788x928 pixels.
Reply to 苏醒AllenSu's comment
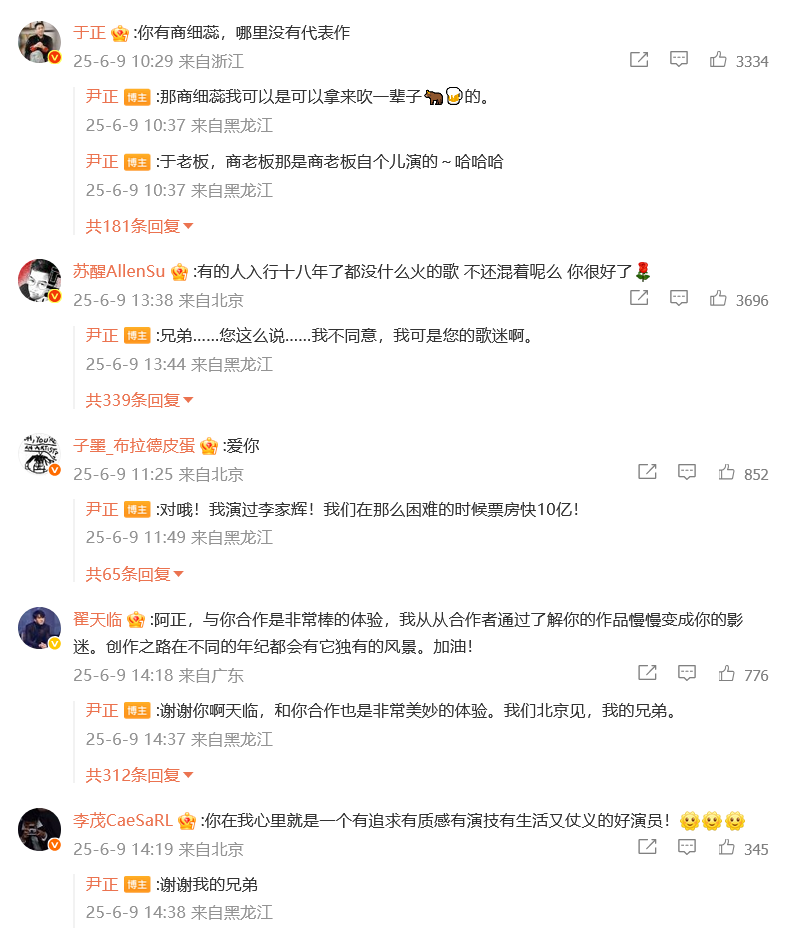(x=679, y=298)
